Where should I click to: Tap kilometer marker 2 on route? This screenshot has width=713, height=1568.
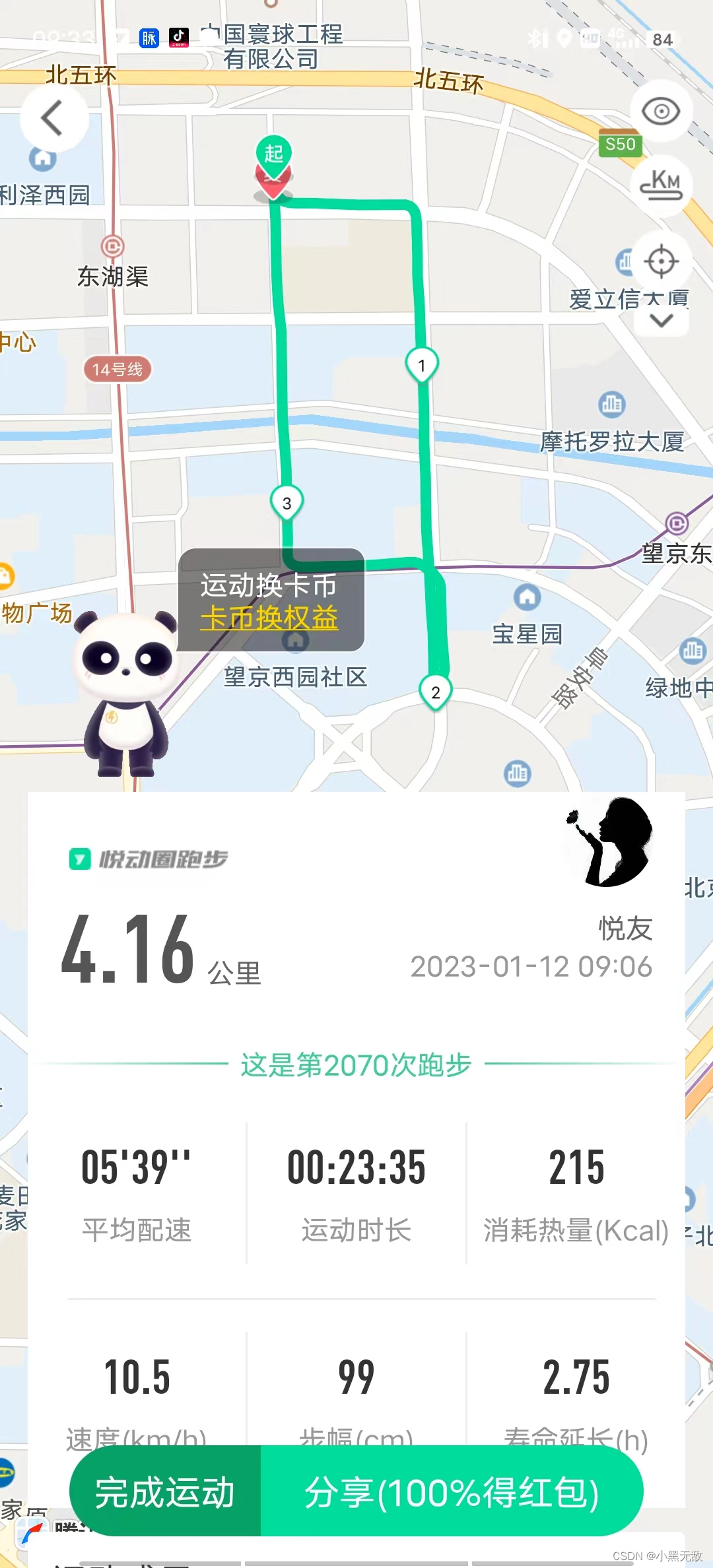point(435,693)
